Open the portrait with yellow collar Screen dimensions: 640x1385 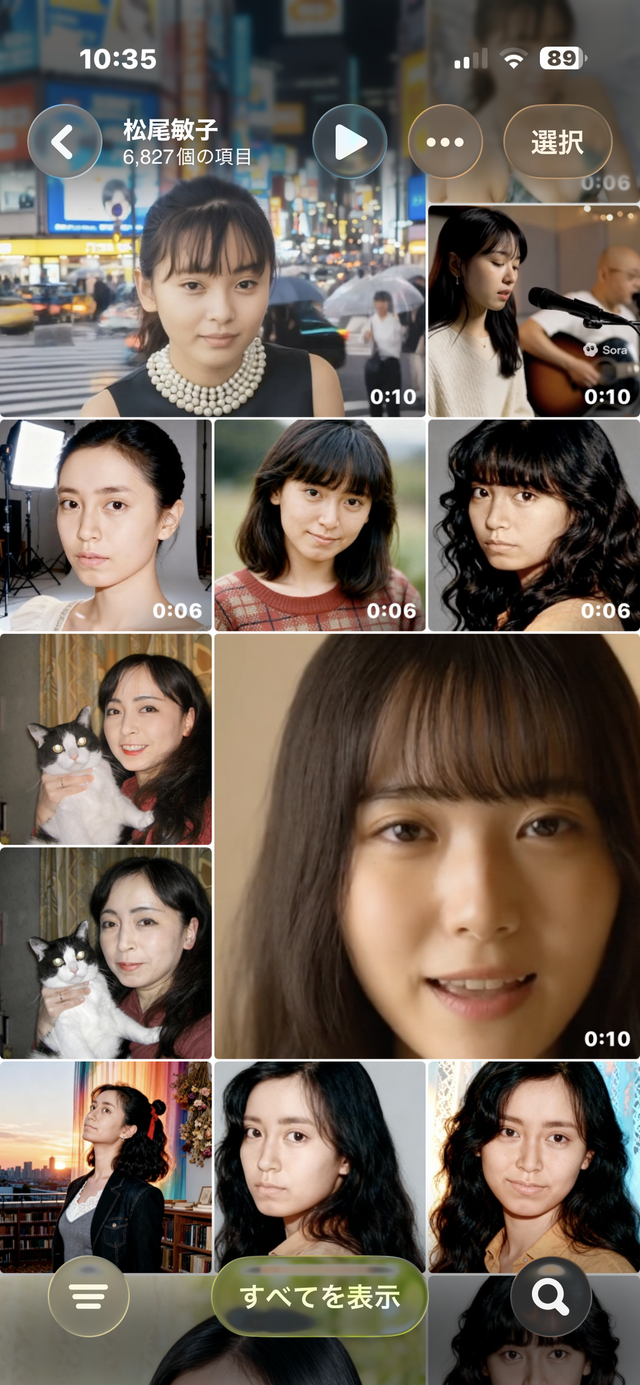coord(533,1166)
